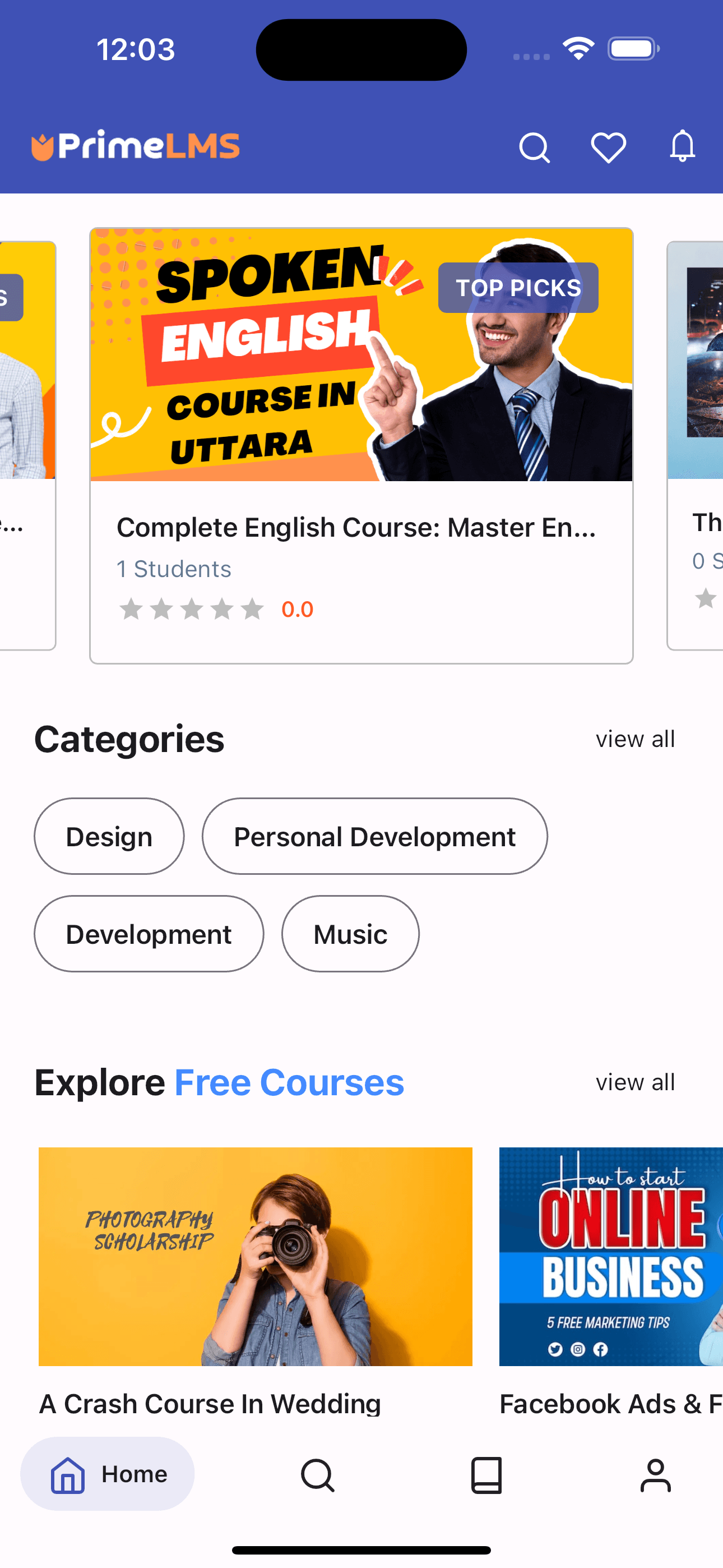Tap the first star of the rating
The height and width of the screenshot is (1568, 723).
pos(132,608)
